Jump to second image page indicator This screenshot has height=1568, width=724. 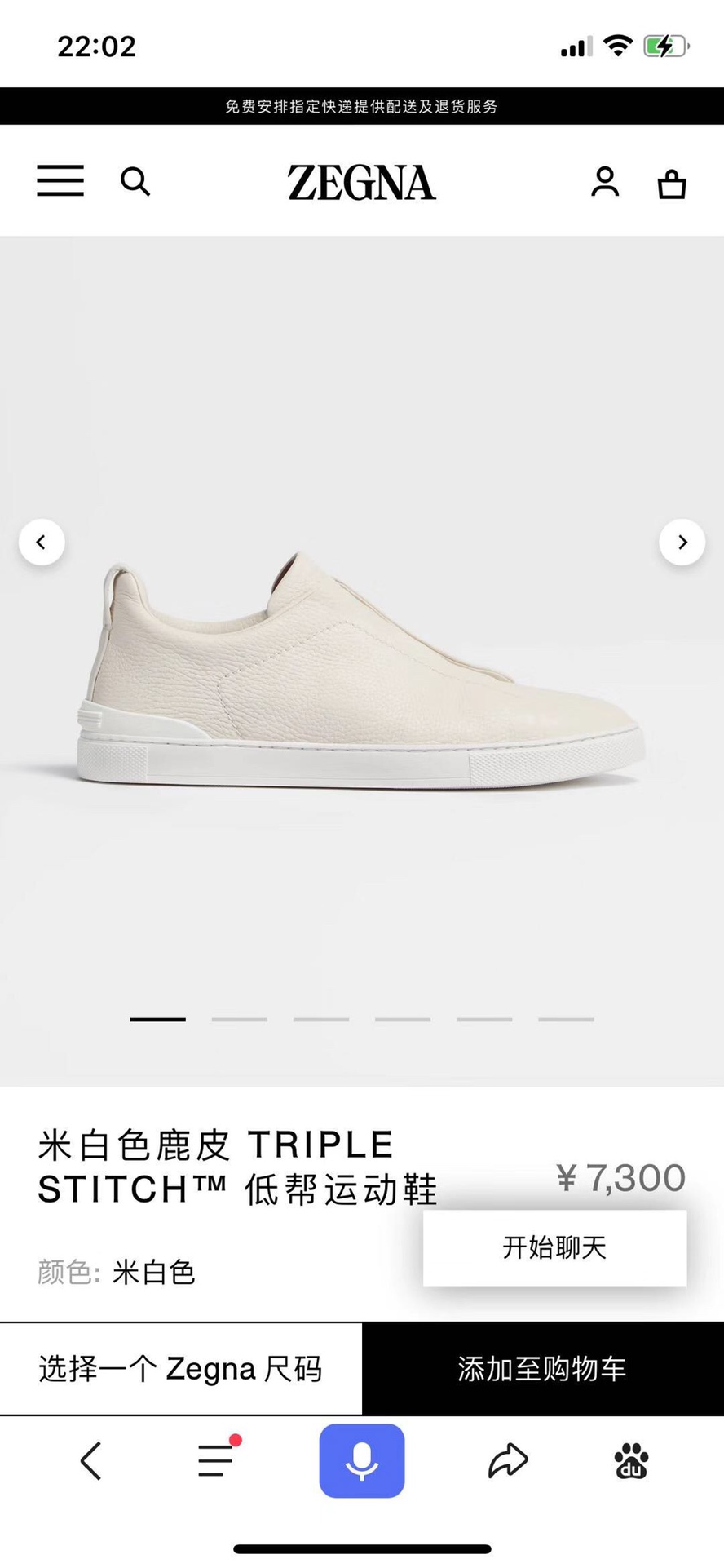point(240,1019)
